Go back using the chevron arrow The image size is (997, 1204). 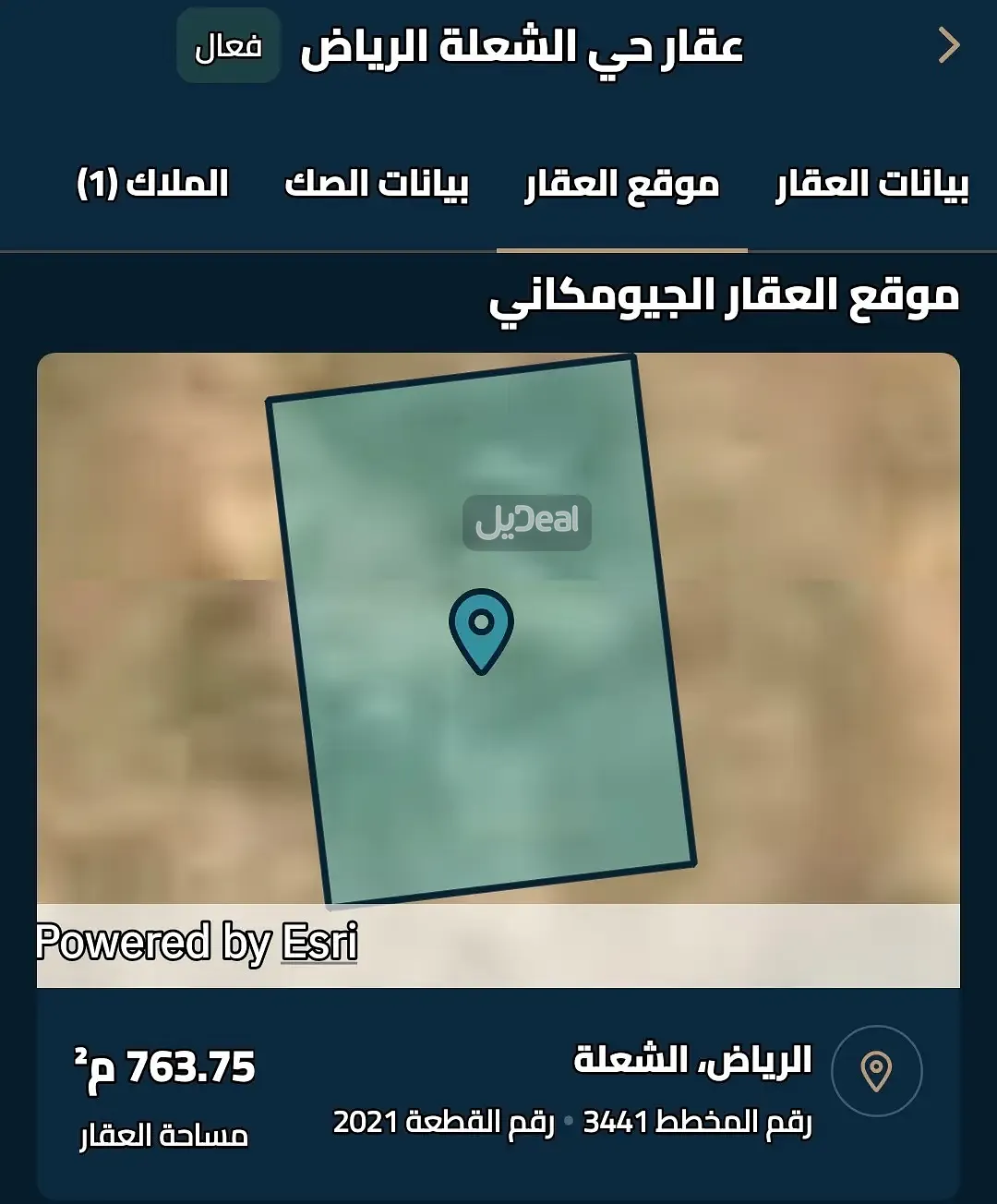pos(949,45)
